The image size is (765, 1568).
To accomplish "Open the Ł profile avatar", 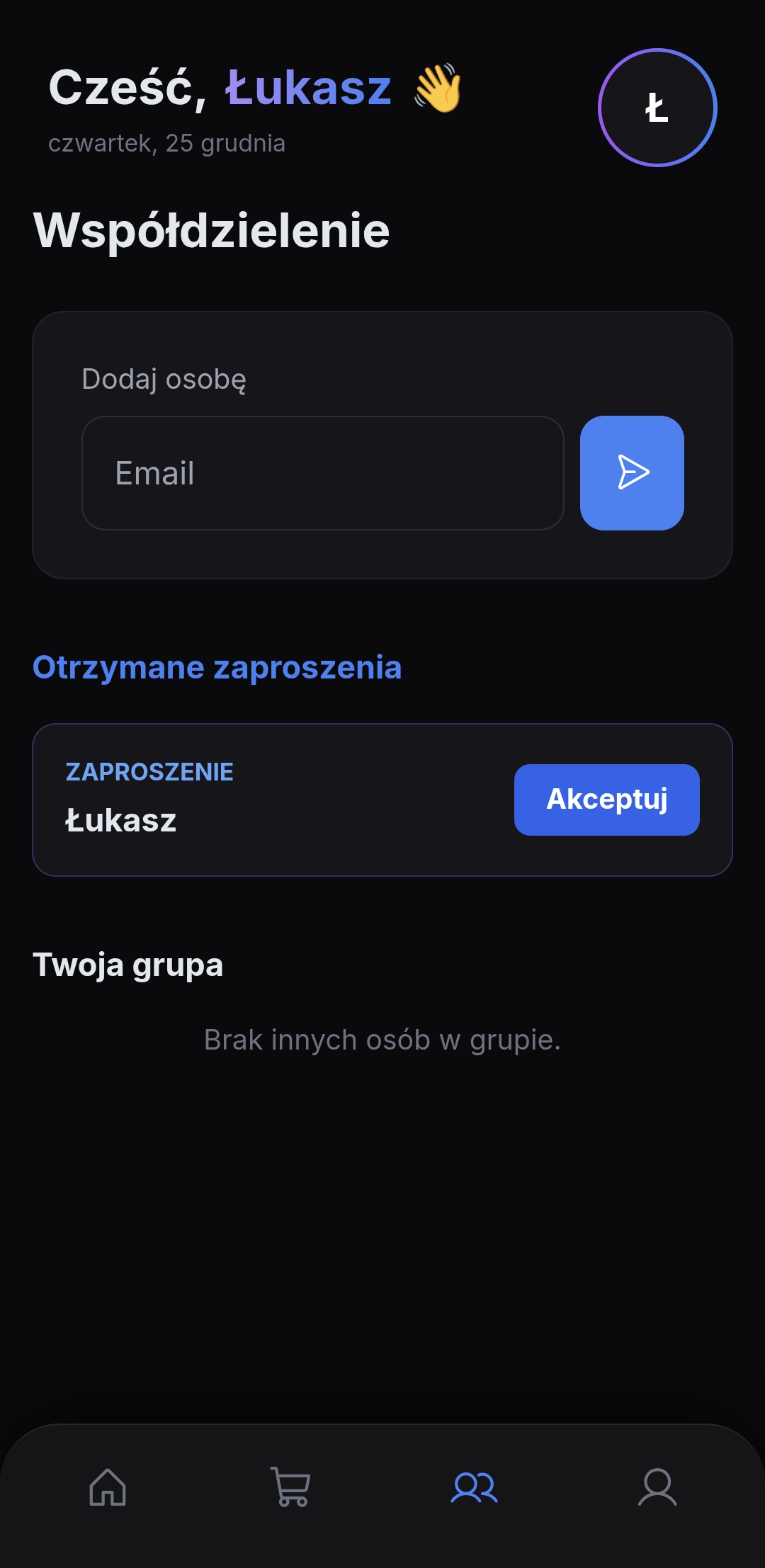I will tap(657, 108).
